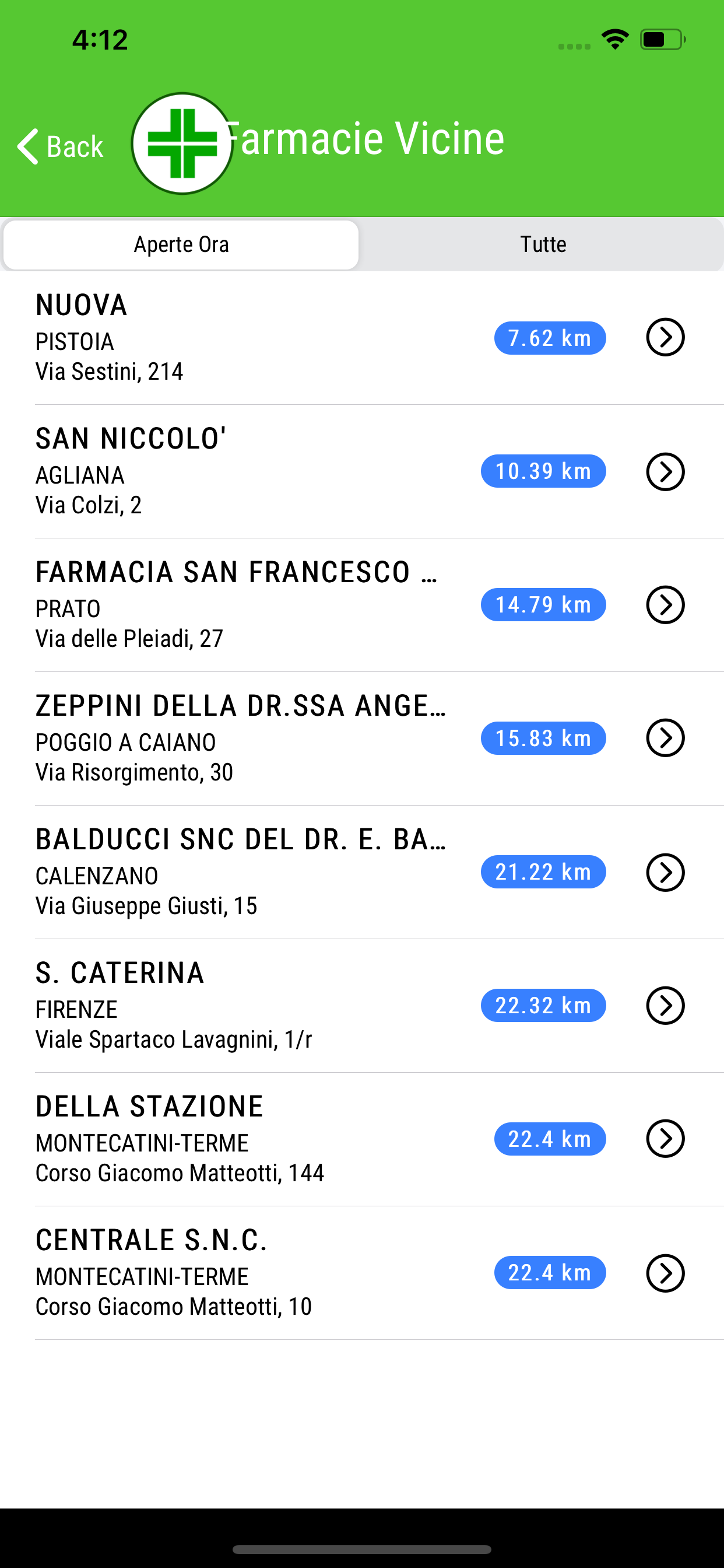Switch to the Tutte tab
Viewport: 724px width, 1568px height.
pos(543,244)
